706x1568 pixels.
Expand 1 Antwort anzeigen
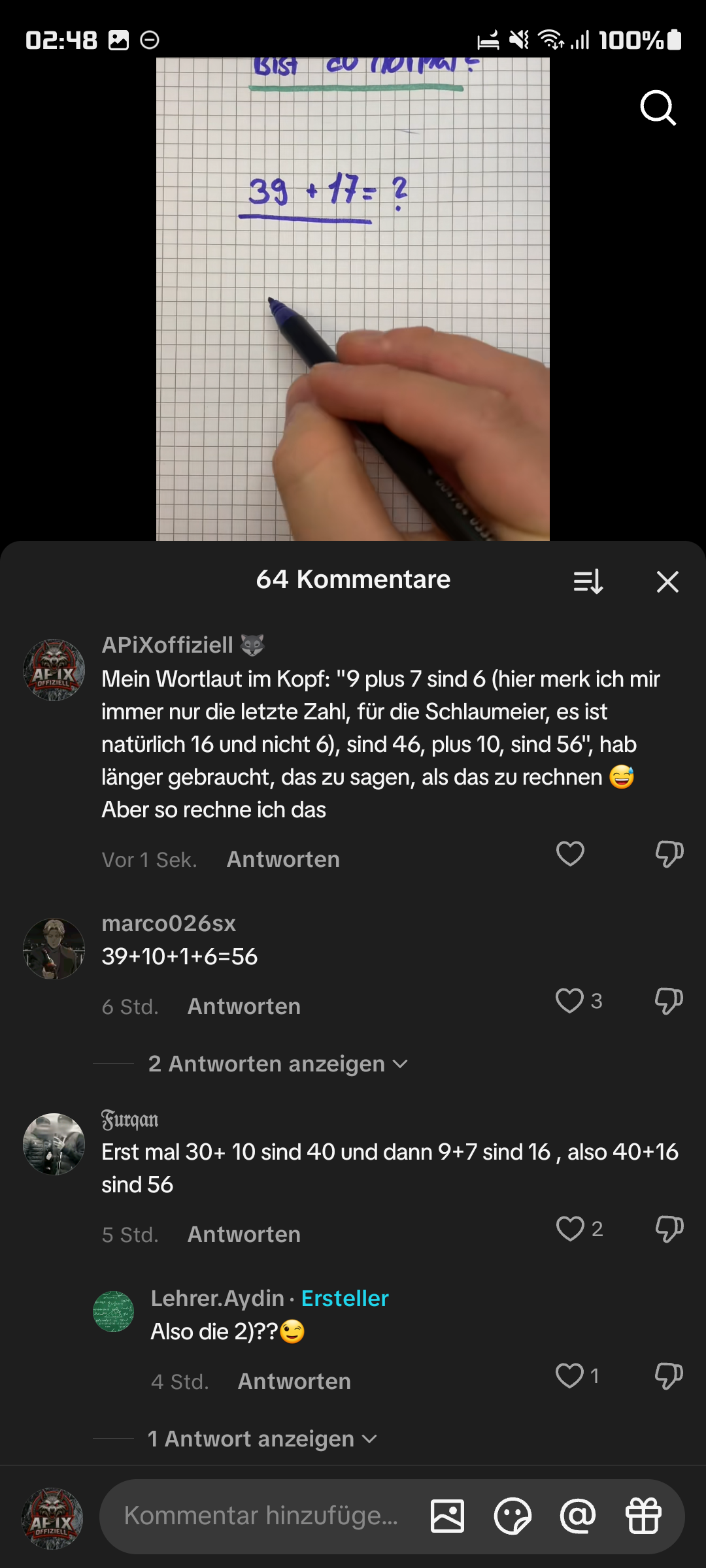coord(261,1439)
